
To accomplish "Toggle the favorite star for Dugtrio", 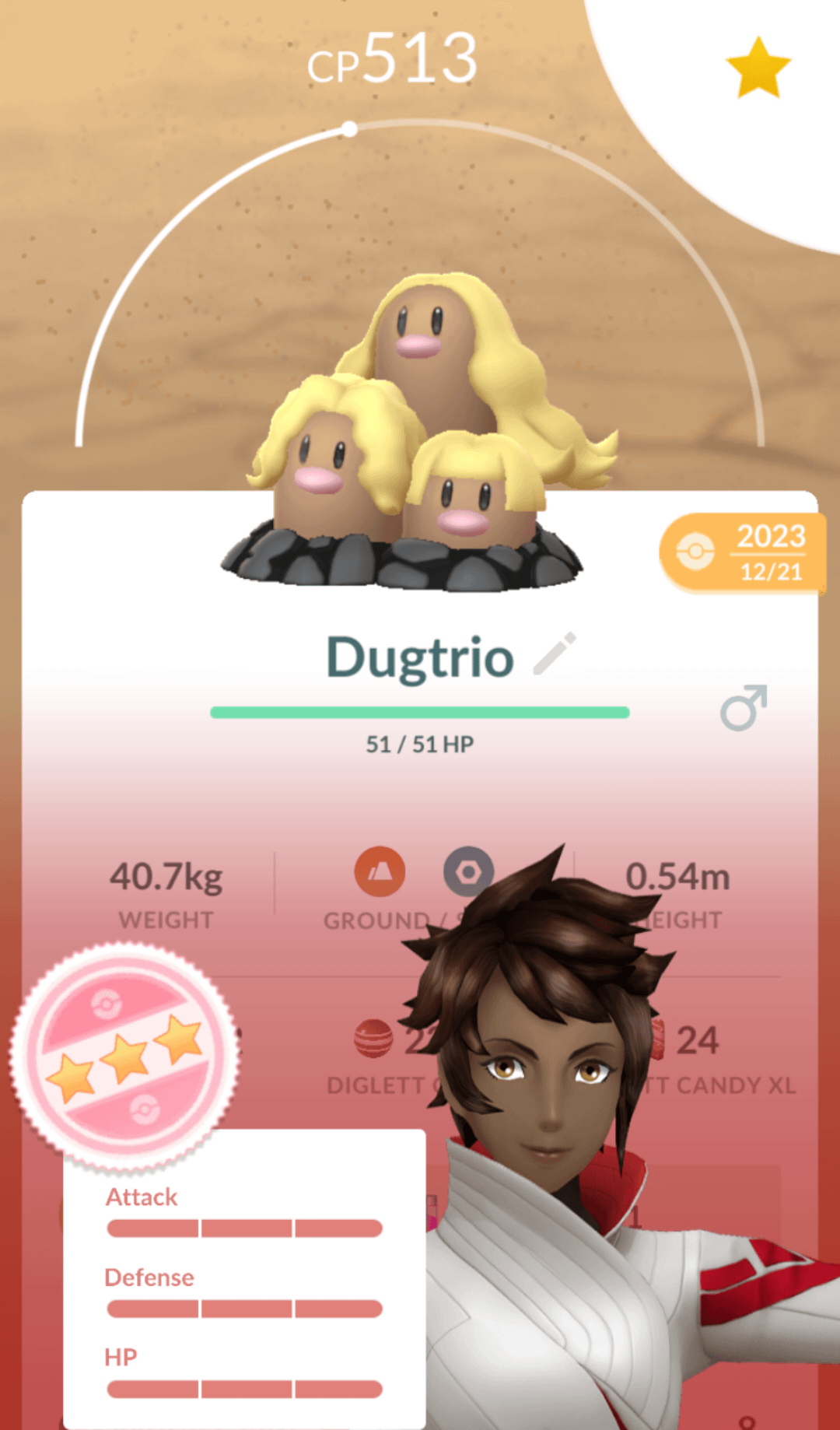I will click(758, 68).
